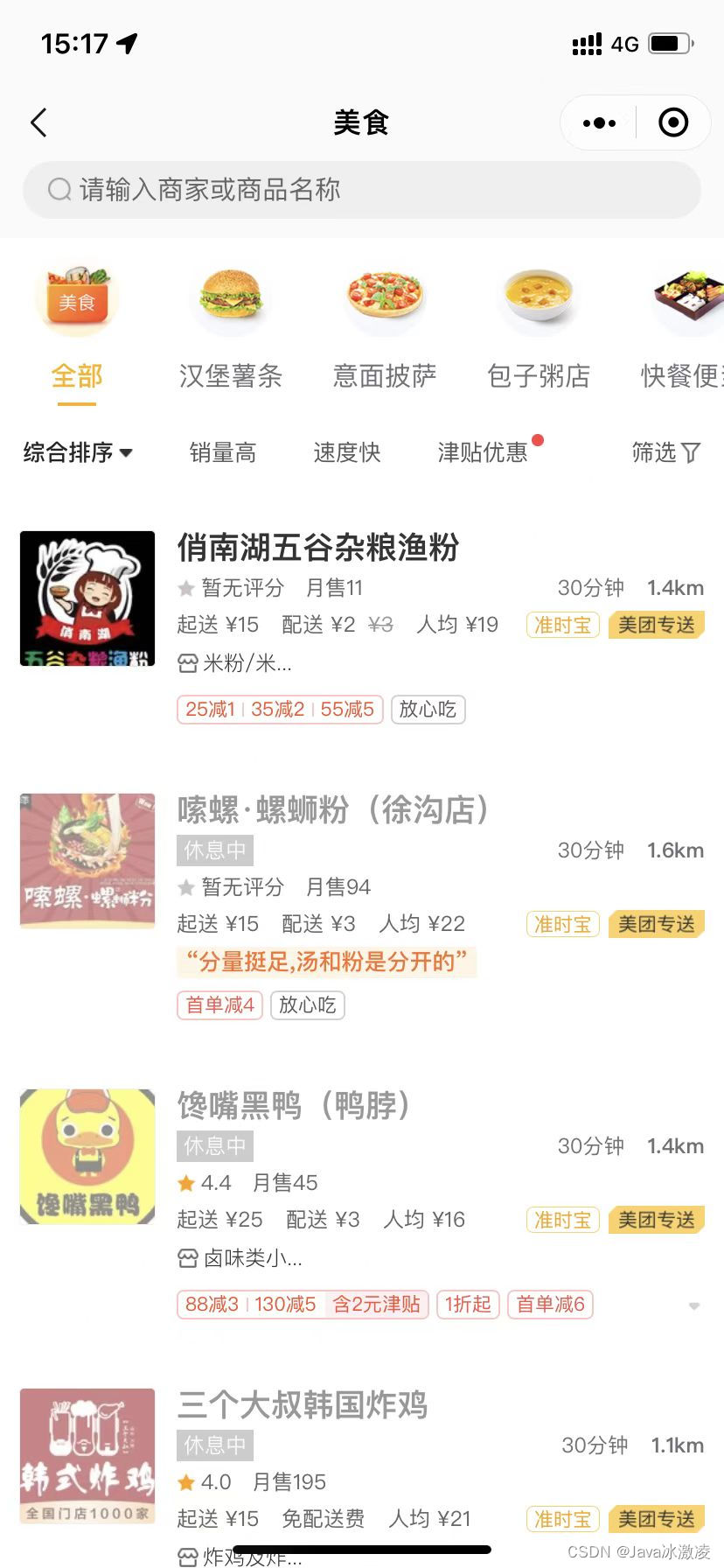Open the 筛选 filter options
Screen dimensions: 724x1568
[666, 452]
